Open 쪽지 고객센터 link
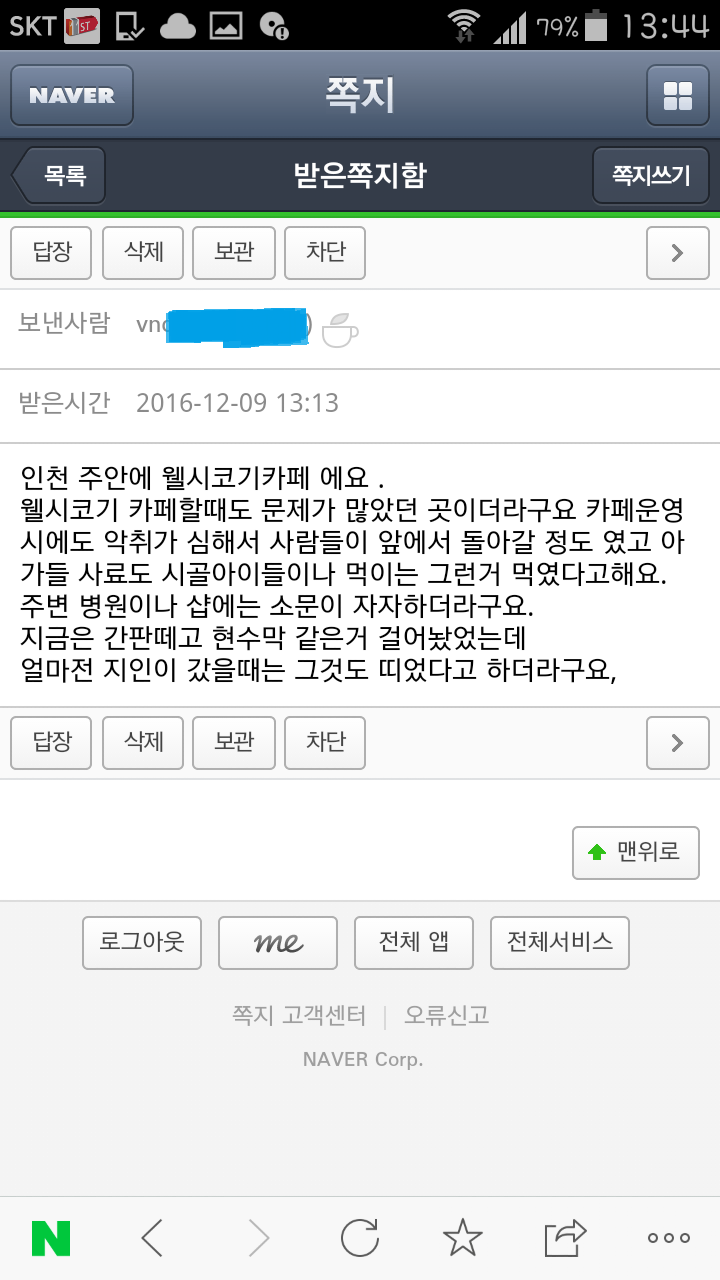Screen dimensions: 720x1280 (299, 1016)
